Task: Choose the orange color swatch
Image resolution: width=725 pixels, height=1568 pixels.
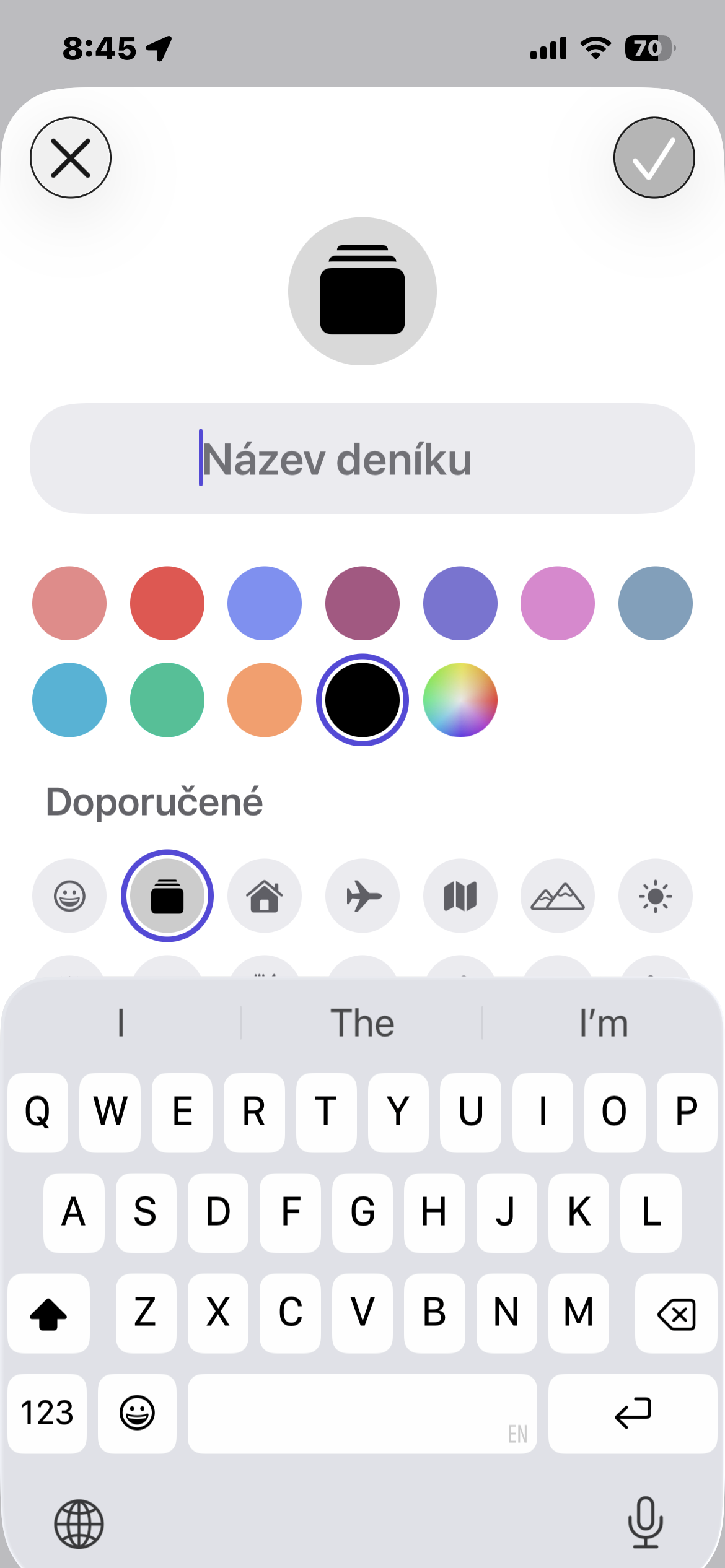Action: (265, 700)
